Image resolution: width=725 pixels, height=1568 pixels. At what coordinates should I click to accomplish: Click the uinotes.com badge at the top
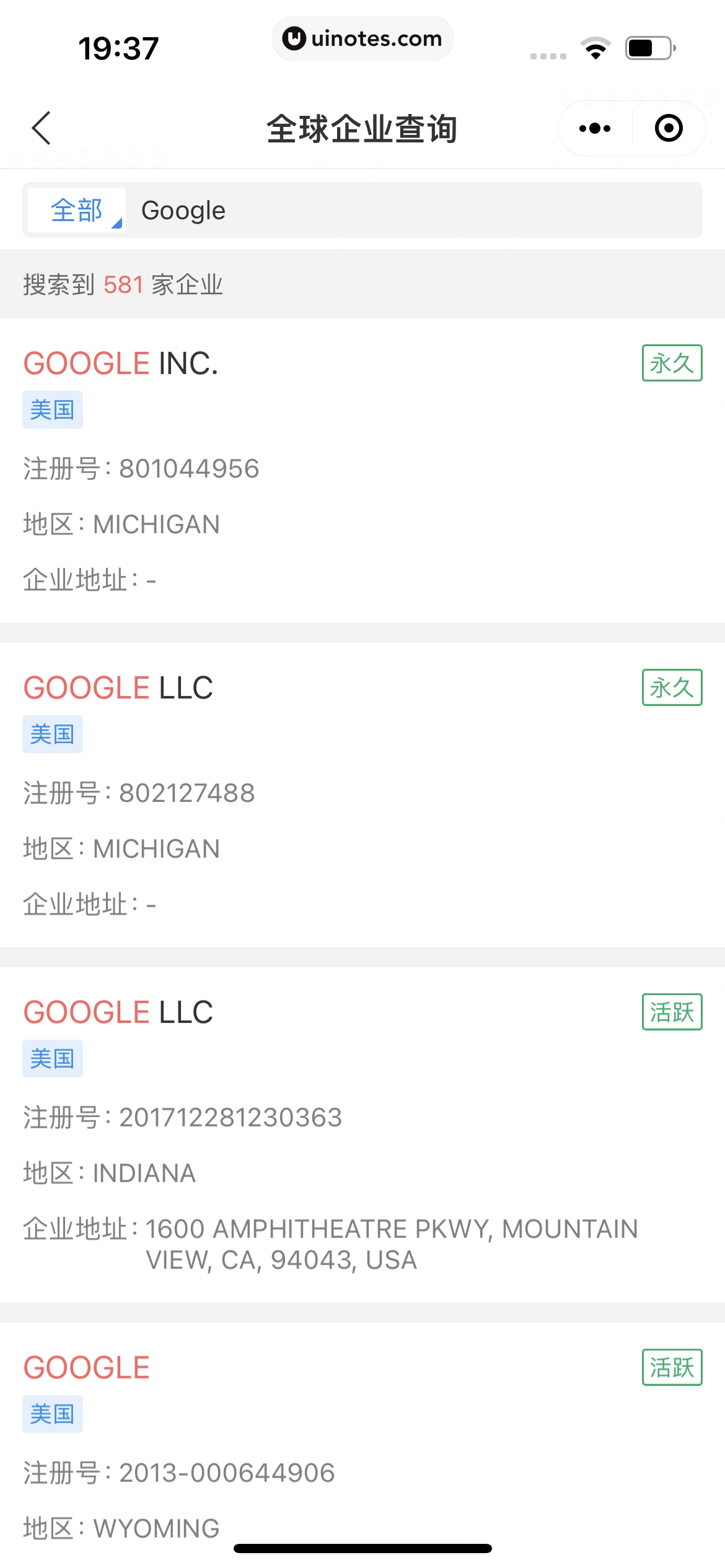point(362,38)
